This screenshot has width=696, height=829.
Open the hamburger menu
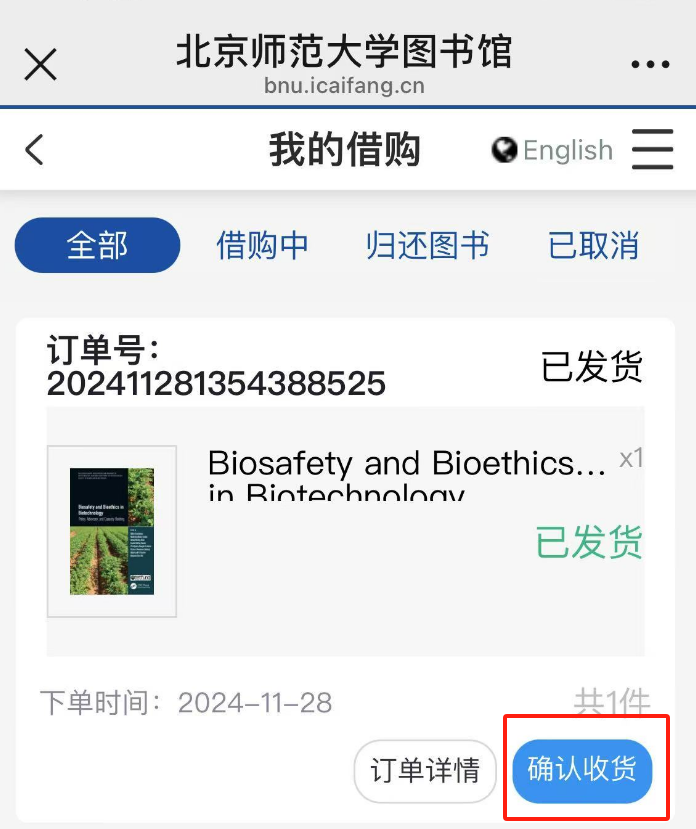click(652, 150)
